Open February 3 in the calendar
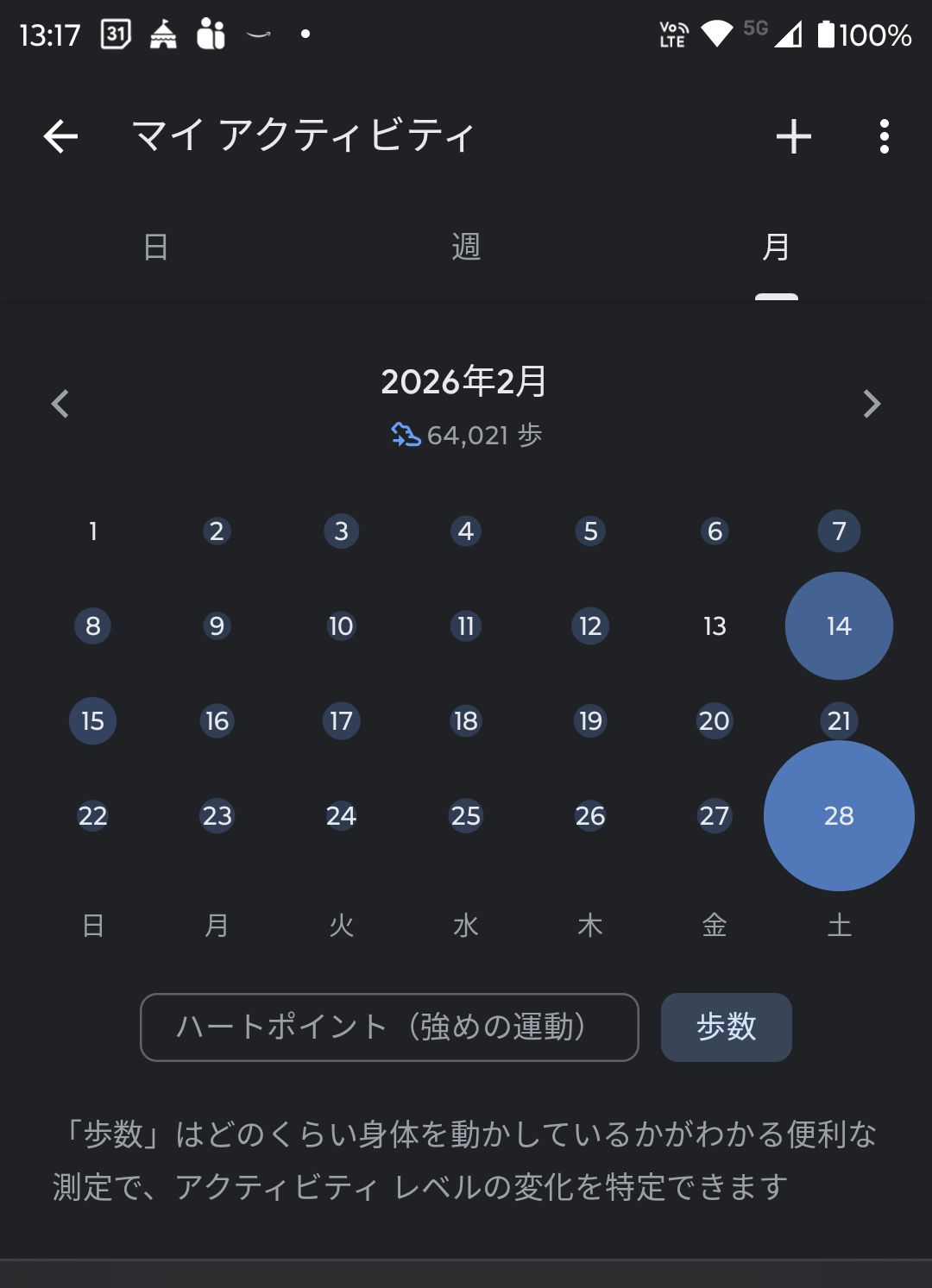The image size is (932, 1288). pos(341,531)
